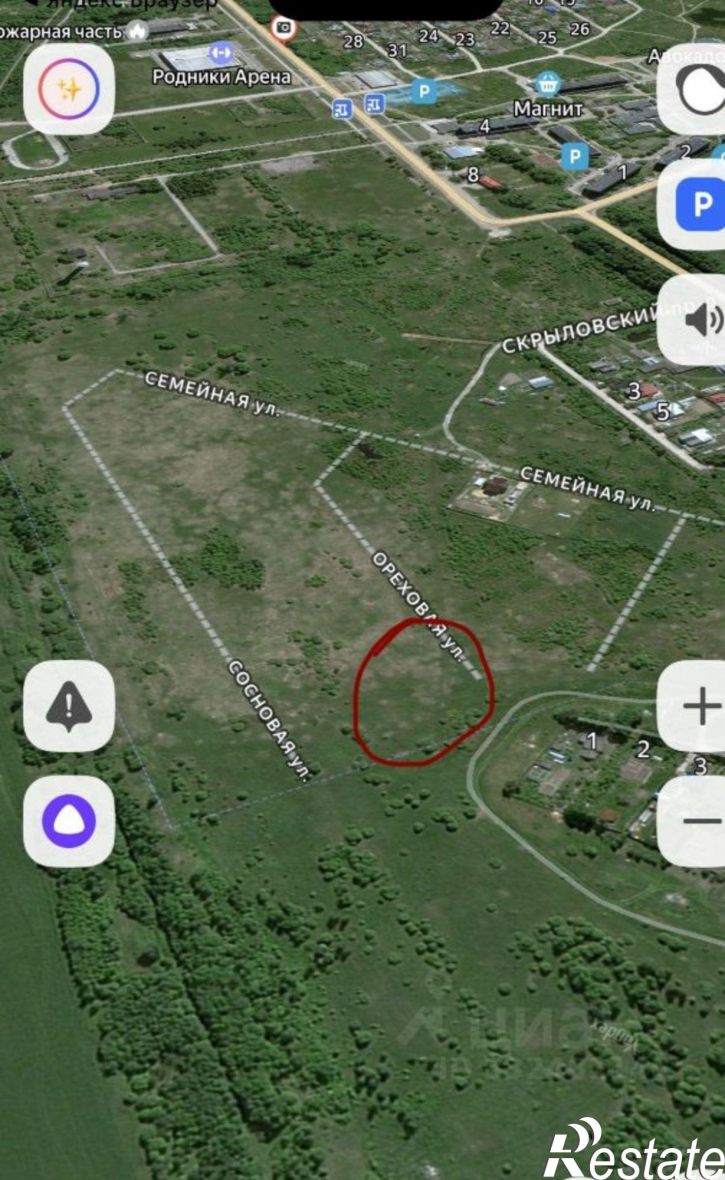The height and width of the screenshot is (1180, 725).
Task: Toggle the parking layer button
Action: pyautogui.click(x=693, y=203)
